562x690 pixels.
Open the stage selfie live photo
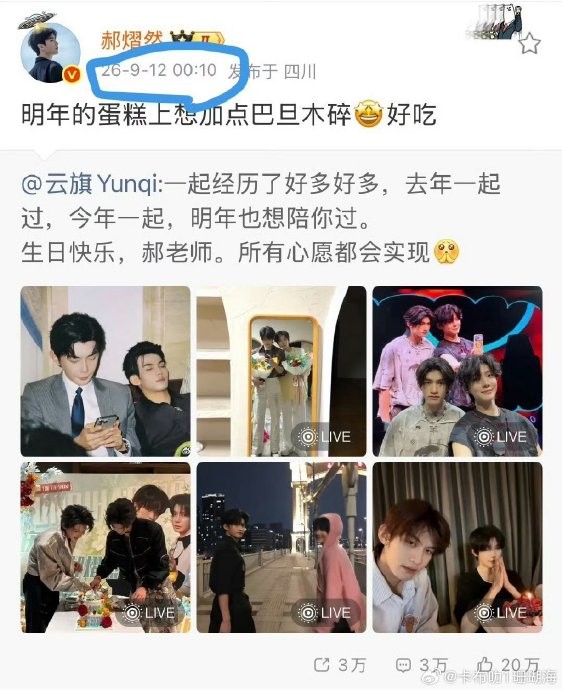(x=457, y=371)
